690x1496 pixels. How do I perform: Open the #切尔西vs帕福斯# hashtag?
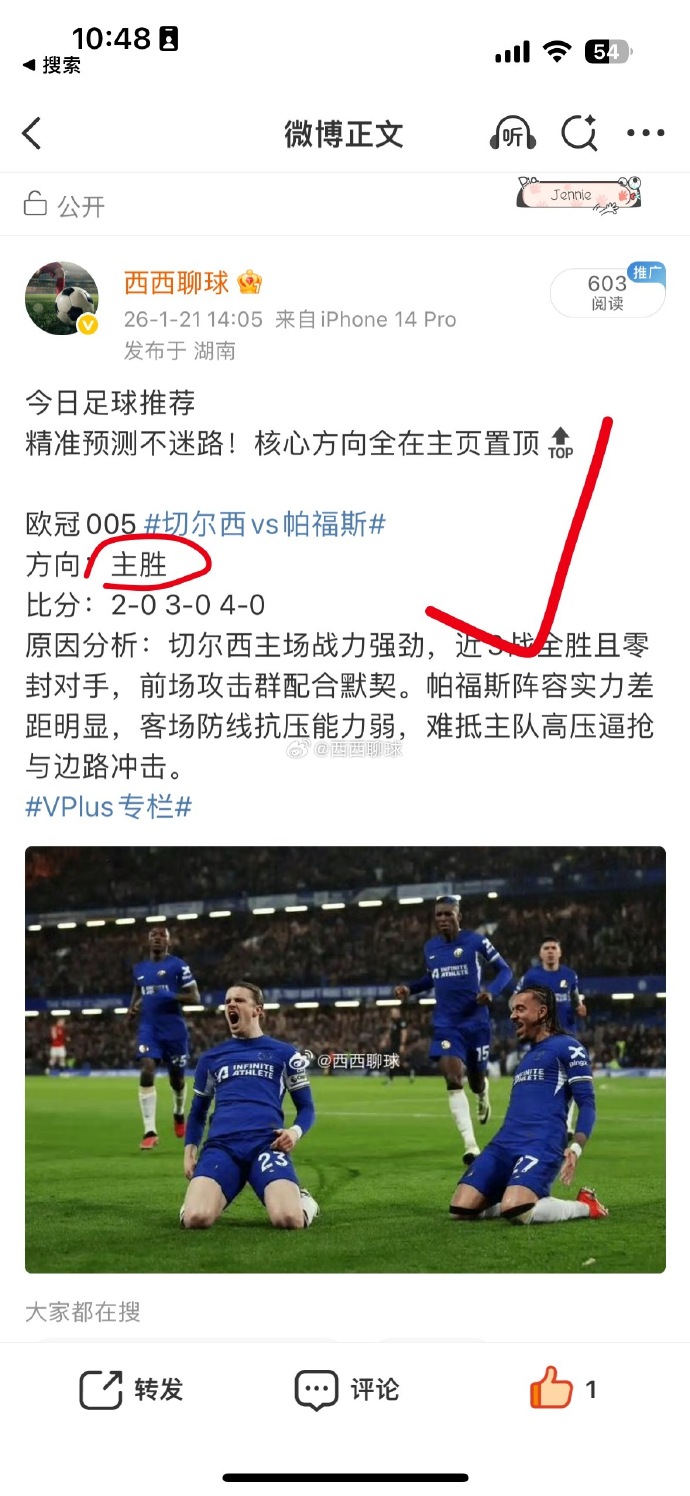[x=265, y=524]
